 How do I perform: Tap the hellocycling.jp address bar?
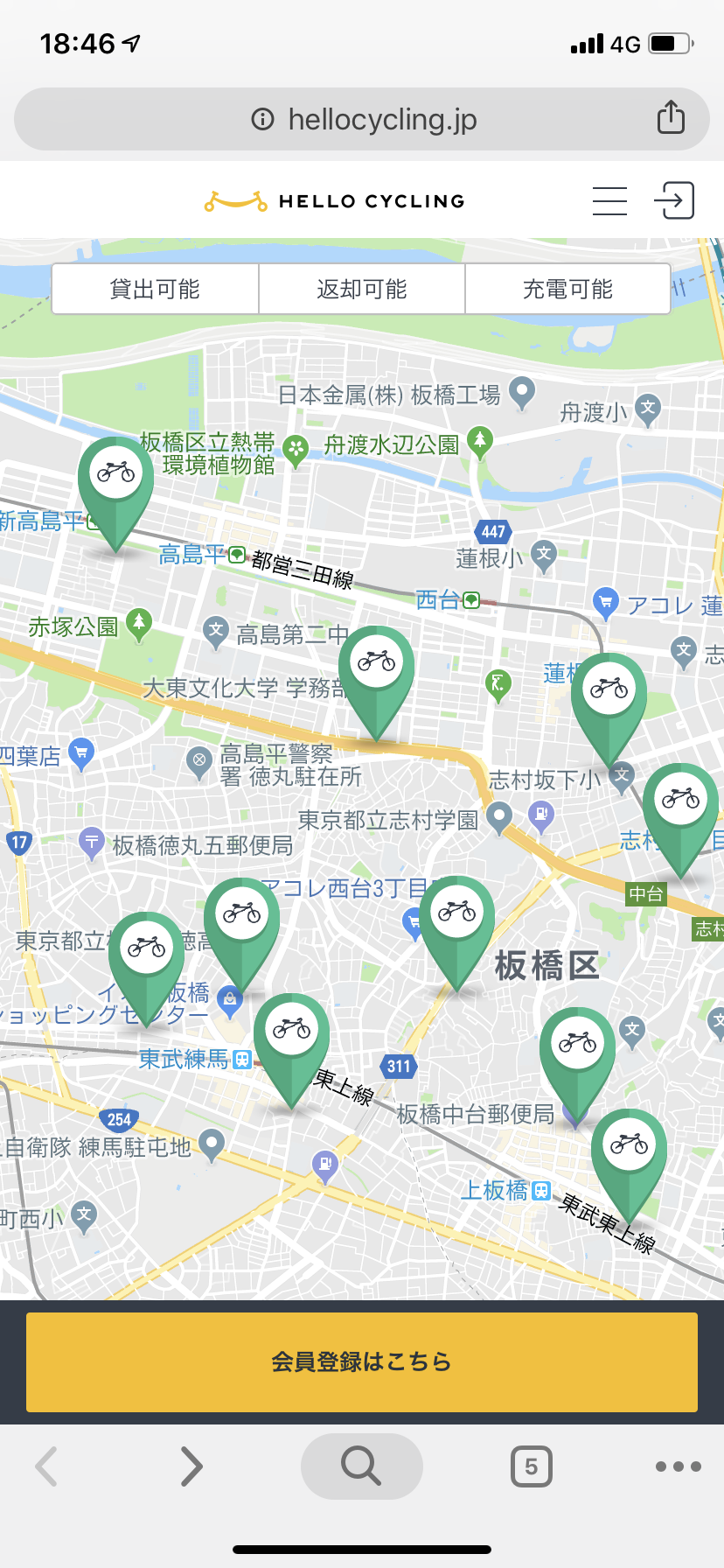pos(362,119)
